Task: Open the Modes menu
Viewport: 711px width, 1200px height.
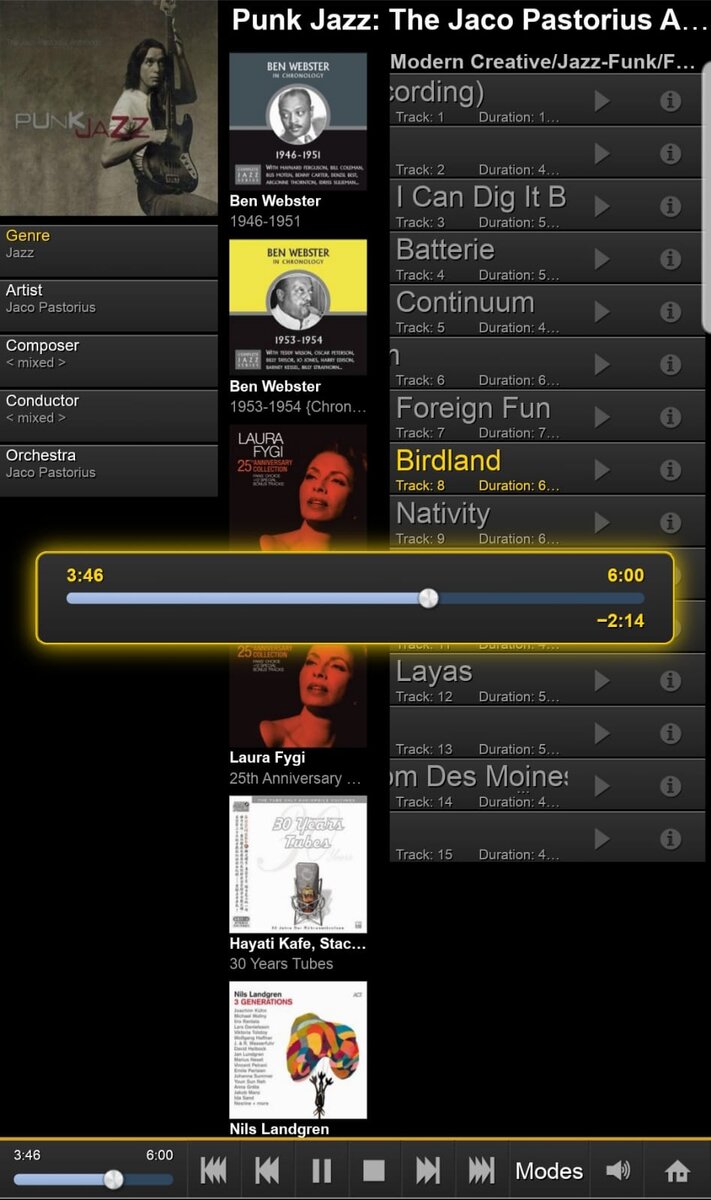Action: 549,1170
